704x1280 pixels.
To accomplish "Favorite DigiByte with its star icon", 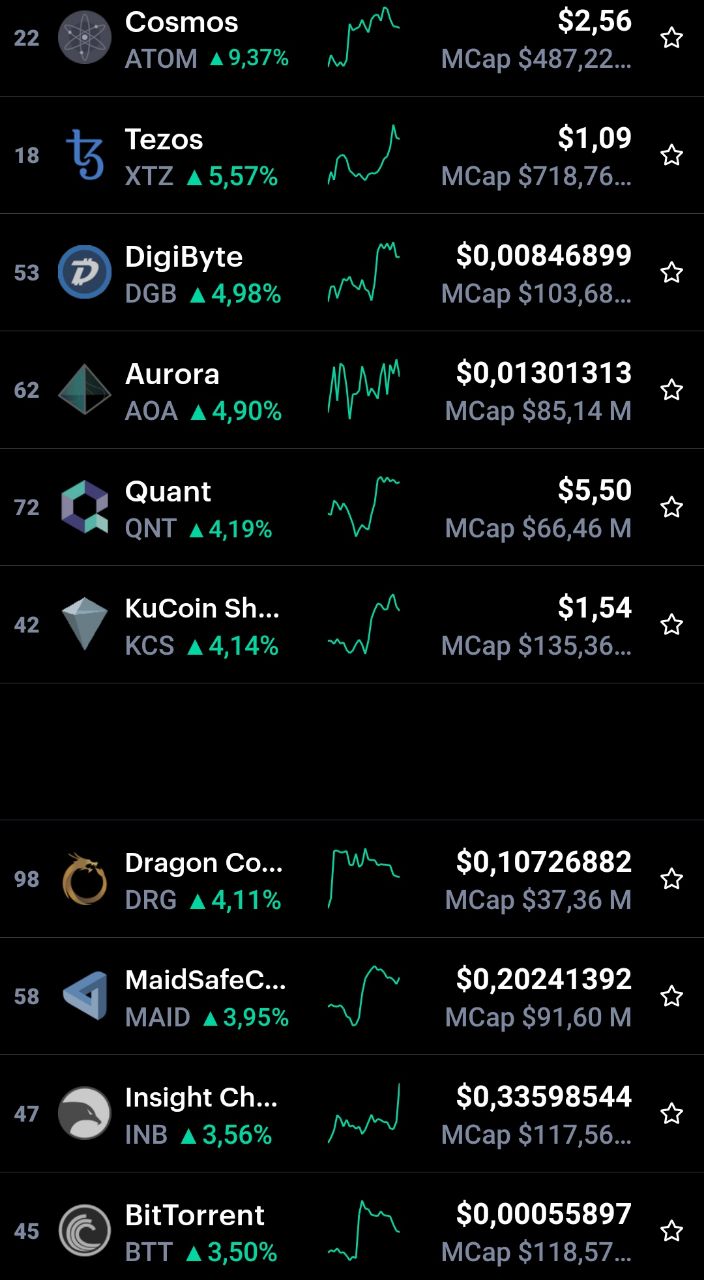I will click(x=672, y=272).
